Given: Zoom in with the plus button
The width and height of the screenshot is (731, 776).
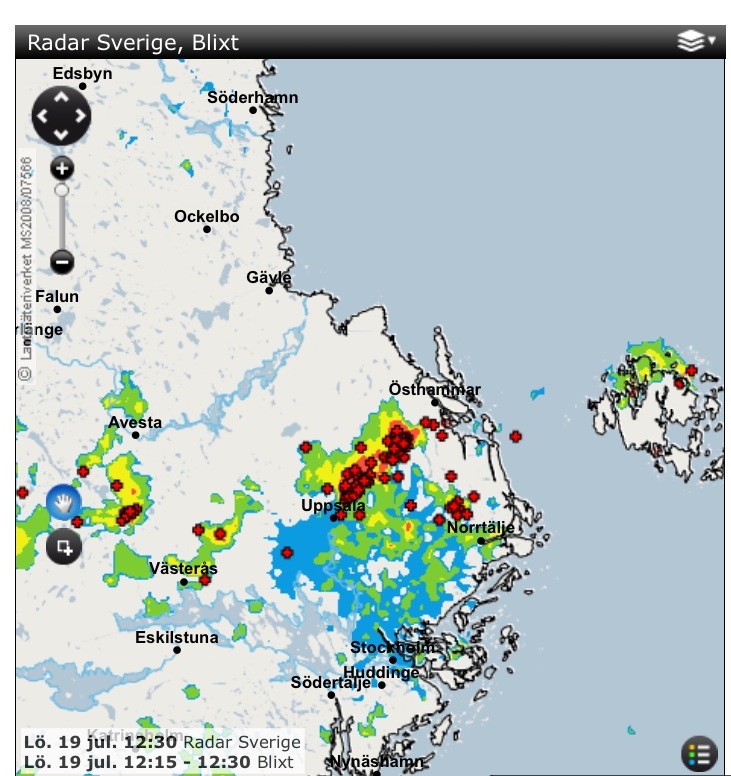Looking at the screenshot, I should [62, 167].
